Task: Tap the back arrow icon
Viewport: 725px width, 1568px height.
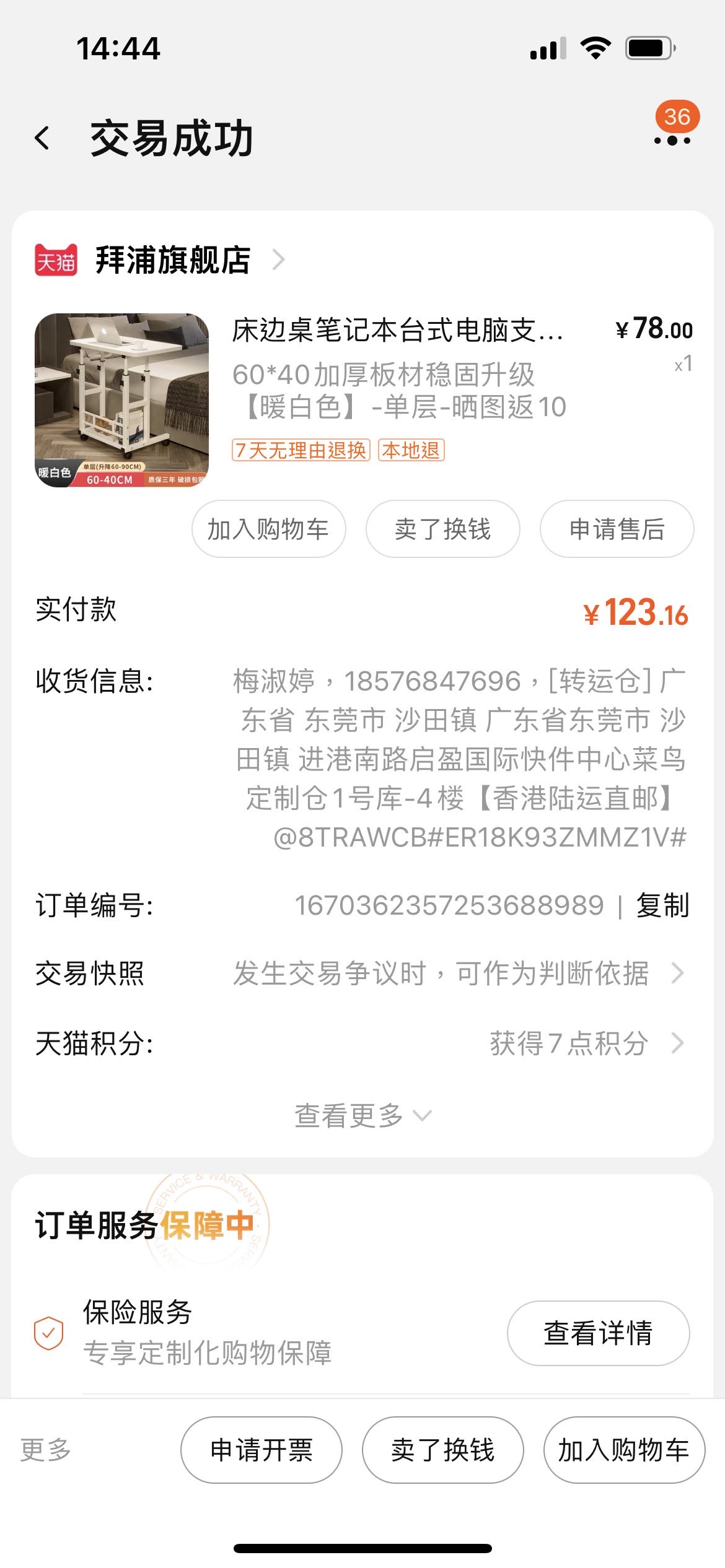Action: [x=42, y=137]
